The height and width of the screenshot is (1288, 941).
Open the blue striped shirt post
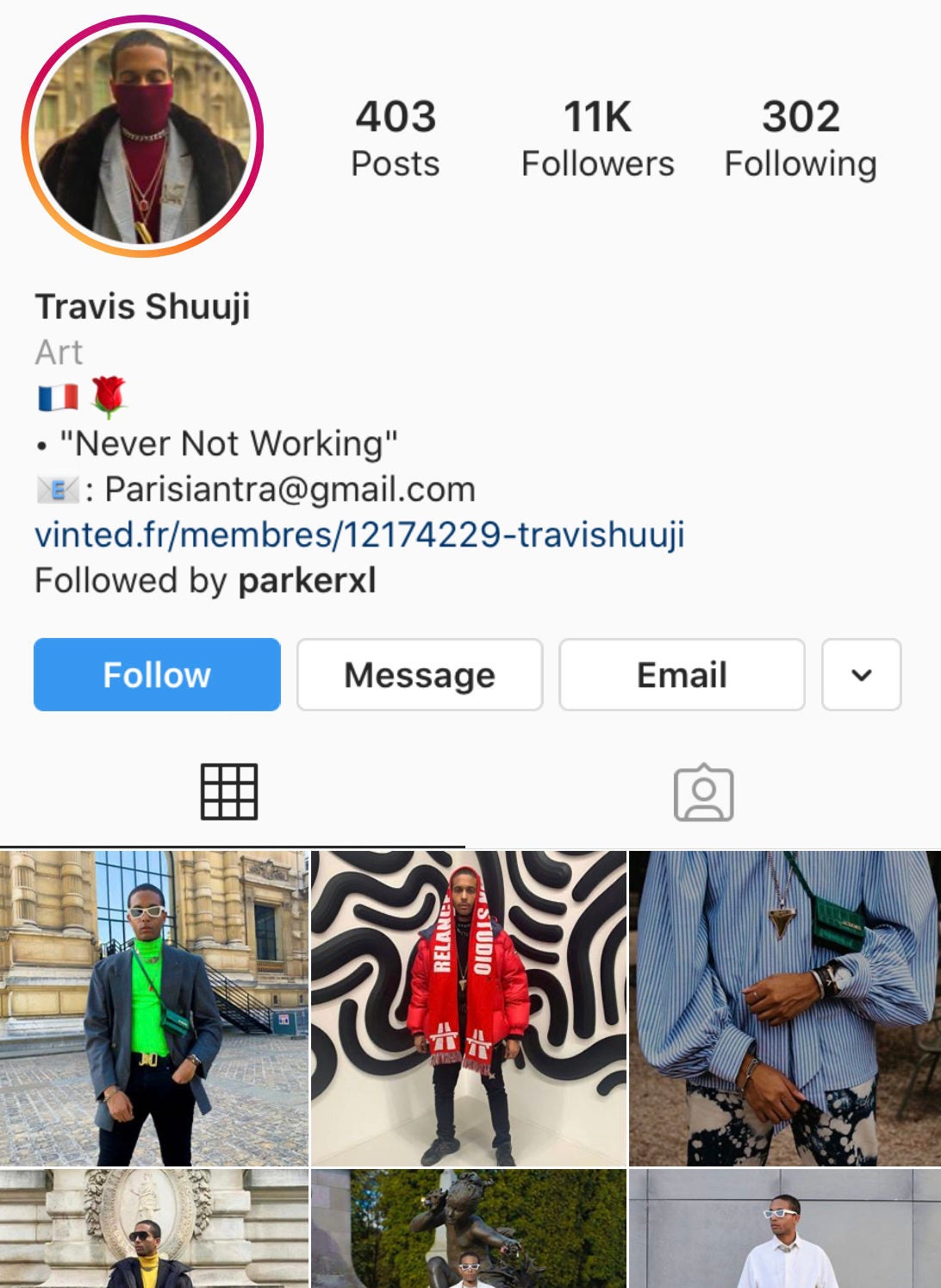pos(784,1008)
